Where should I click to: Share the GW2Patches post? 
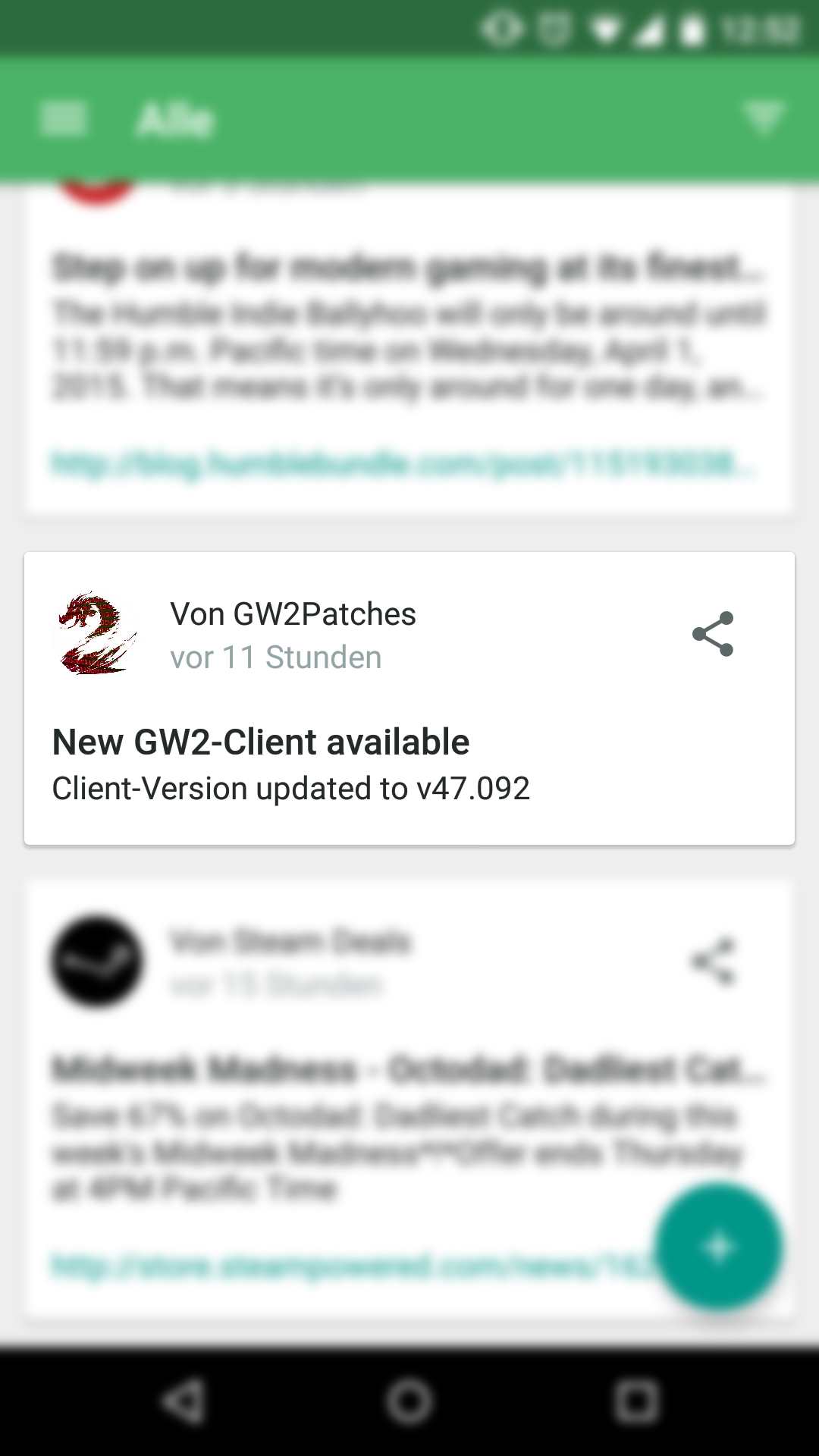coord(713,634)
